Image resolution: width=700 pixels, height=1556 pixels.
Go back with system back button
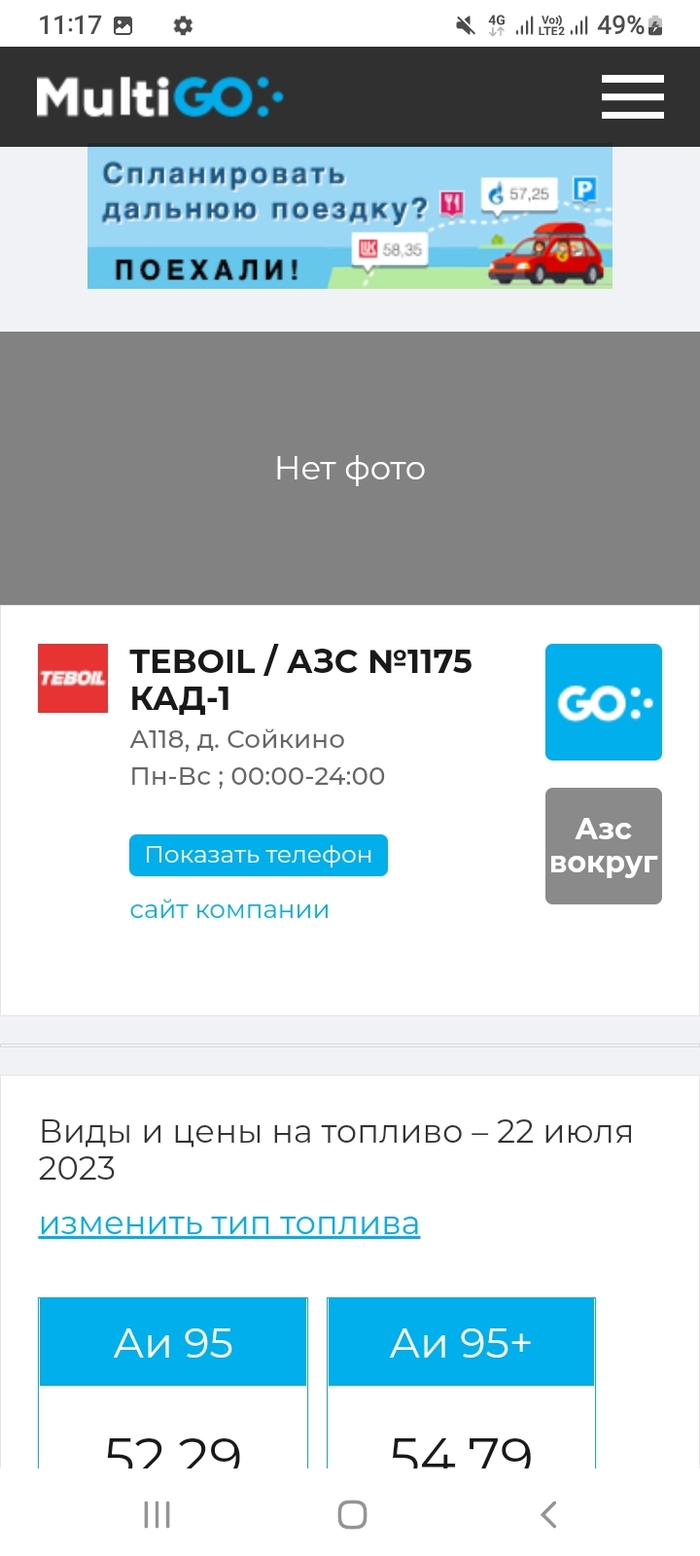pyautogui.click(x=548, y=1514)
